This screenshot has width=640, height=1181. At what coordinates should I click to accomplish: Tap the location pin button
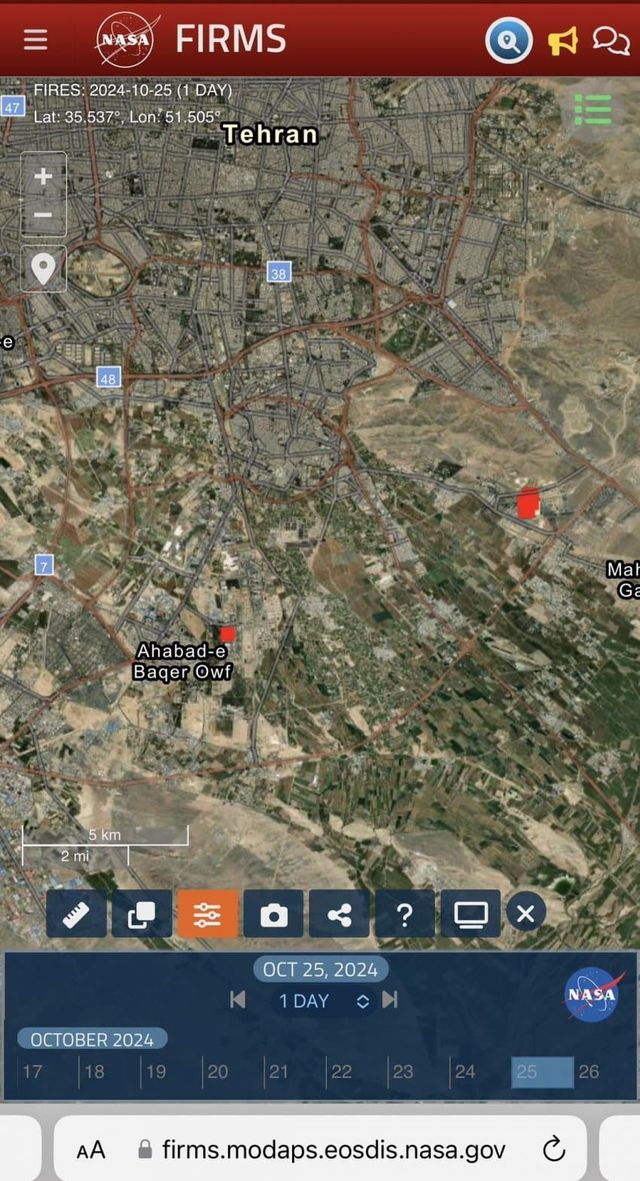[x=43, y=269]
